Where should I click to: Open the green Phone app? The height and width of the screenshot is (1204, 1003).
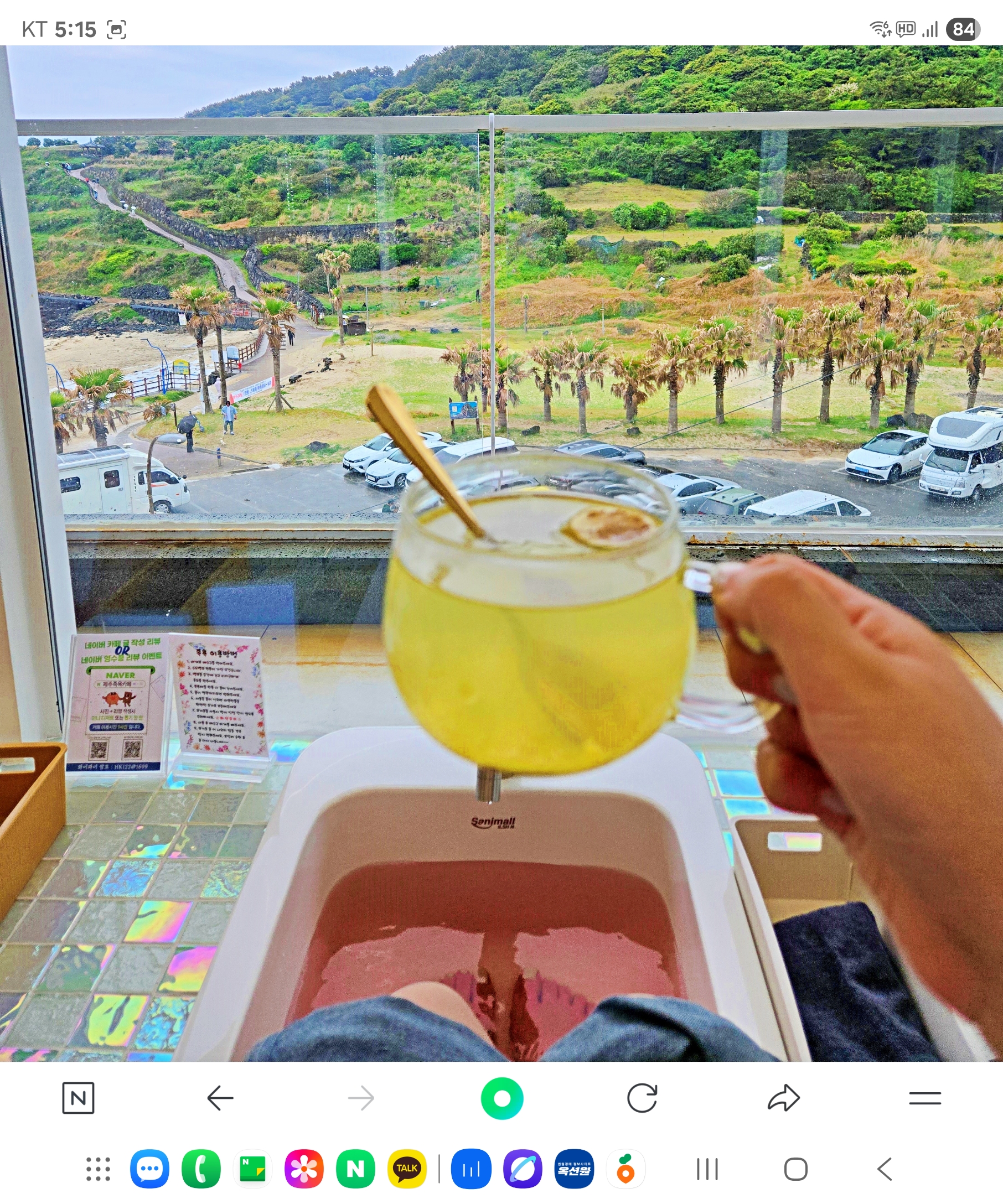[201, 1169]
